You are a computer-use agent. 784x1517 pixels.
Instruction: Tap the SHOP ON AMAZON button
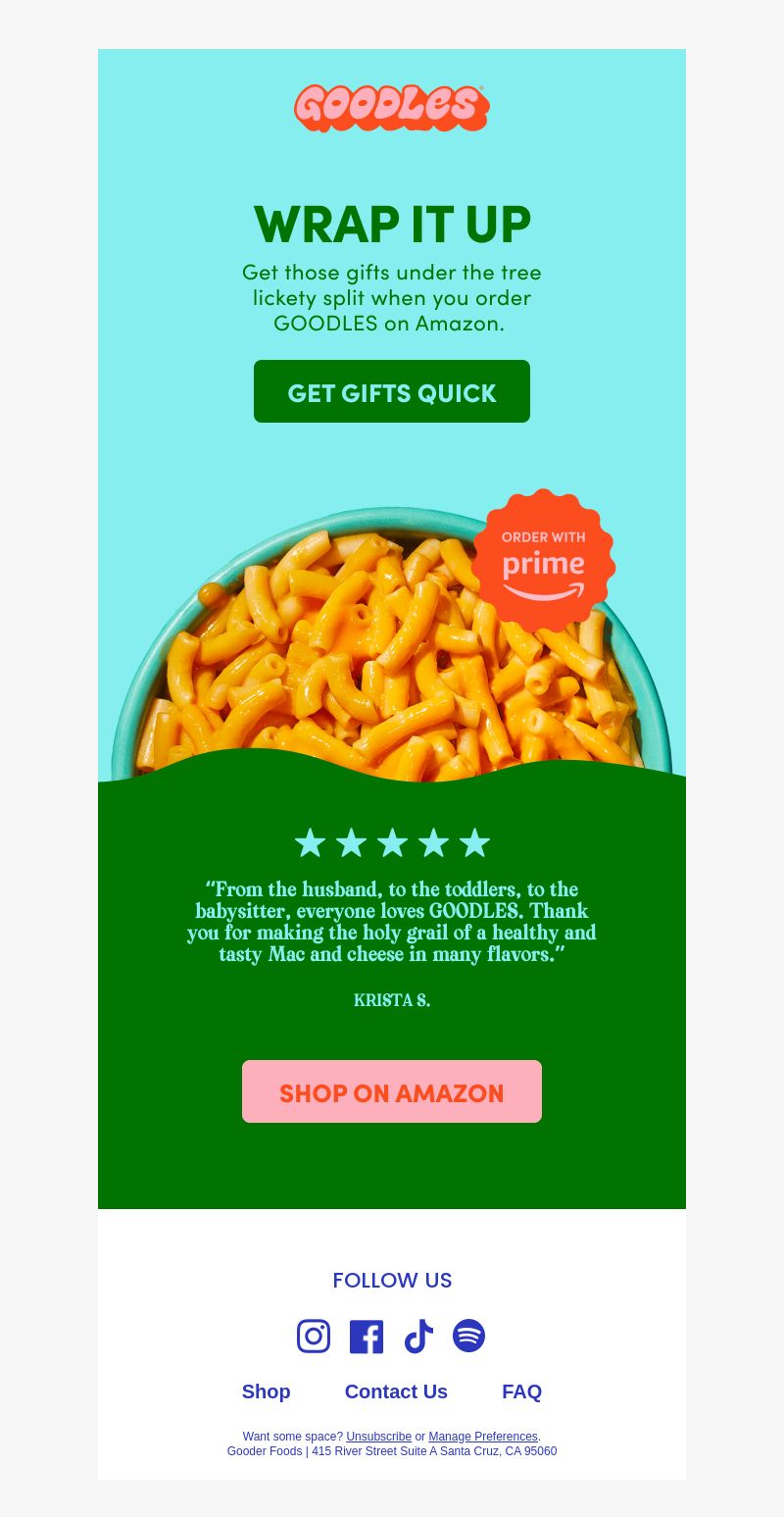pyautogui.click(x=392, y=1091)
